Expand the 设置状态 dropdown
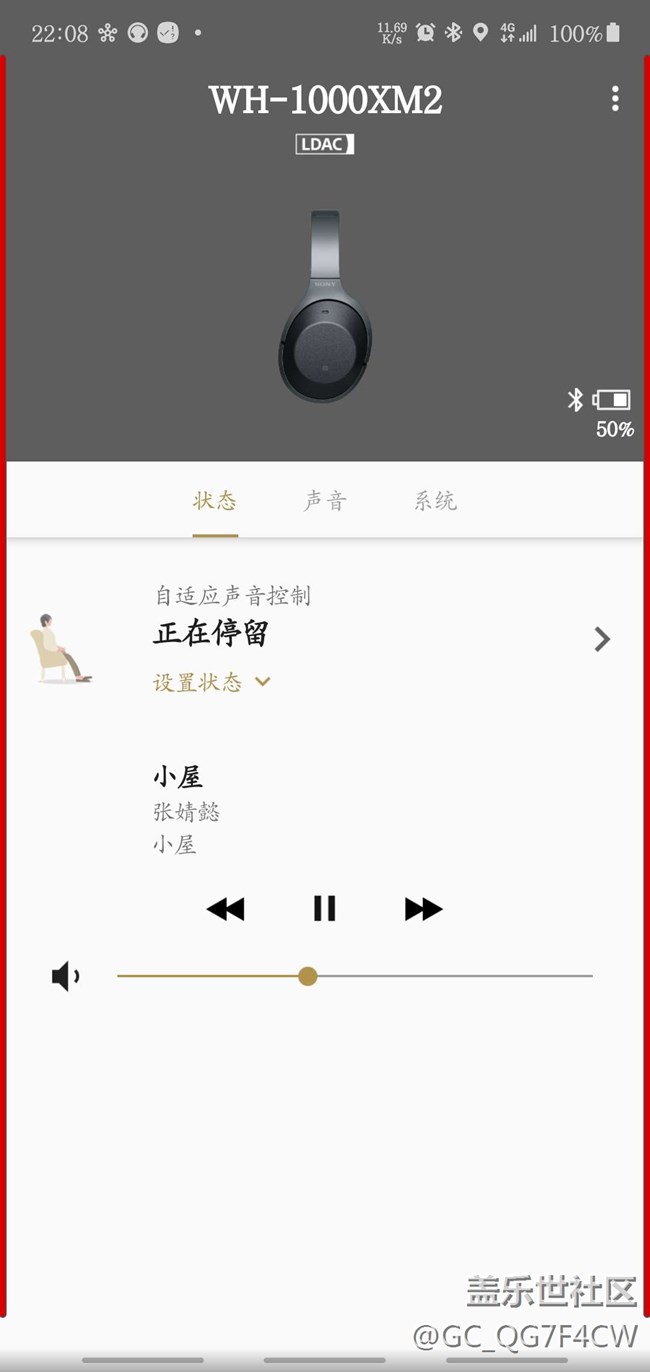This screenshot has width=650, height=1372. pos(212,682)
